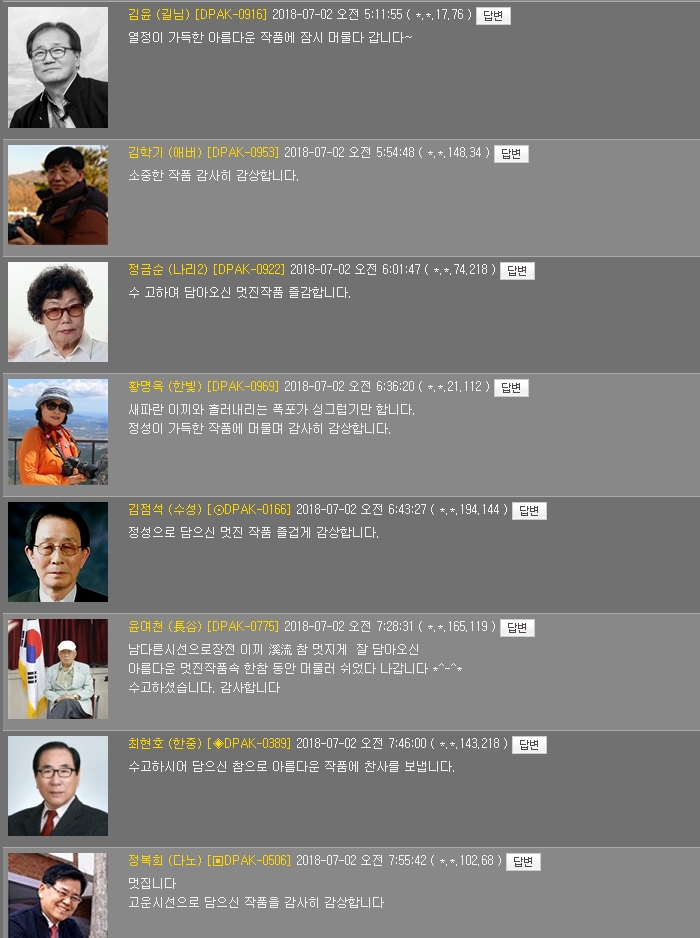Open 정금순 (나리2) profile name link

coord(167,270)
